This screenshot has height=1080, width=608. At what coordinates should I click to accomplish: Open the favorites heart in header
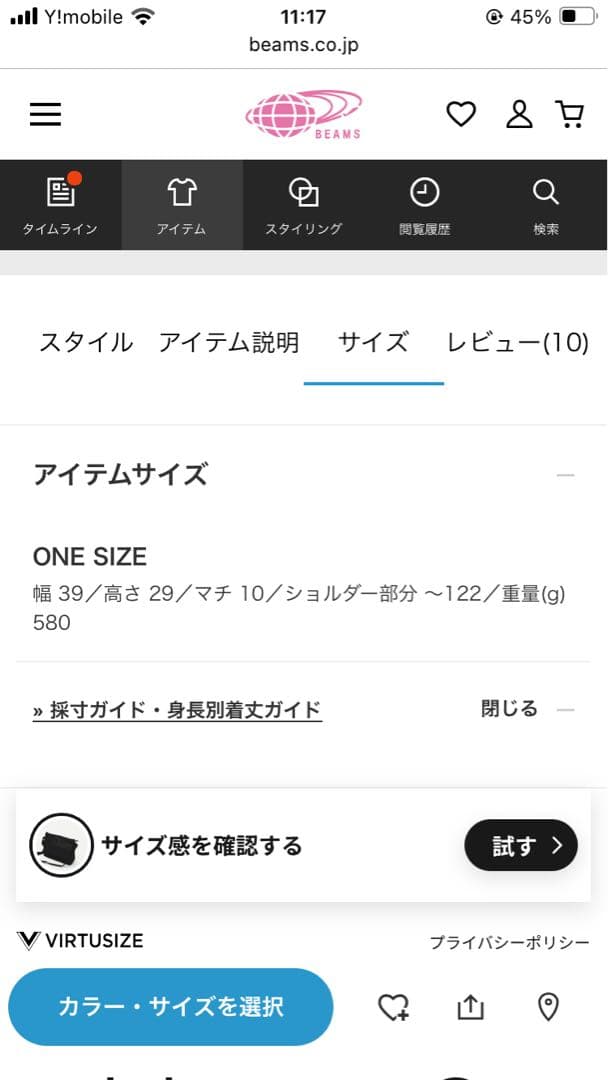[x=461, y=115]
